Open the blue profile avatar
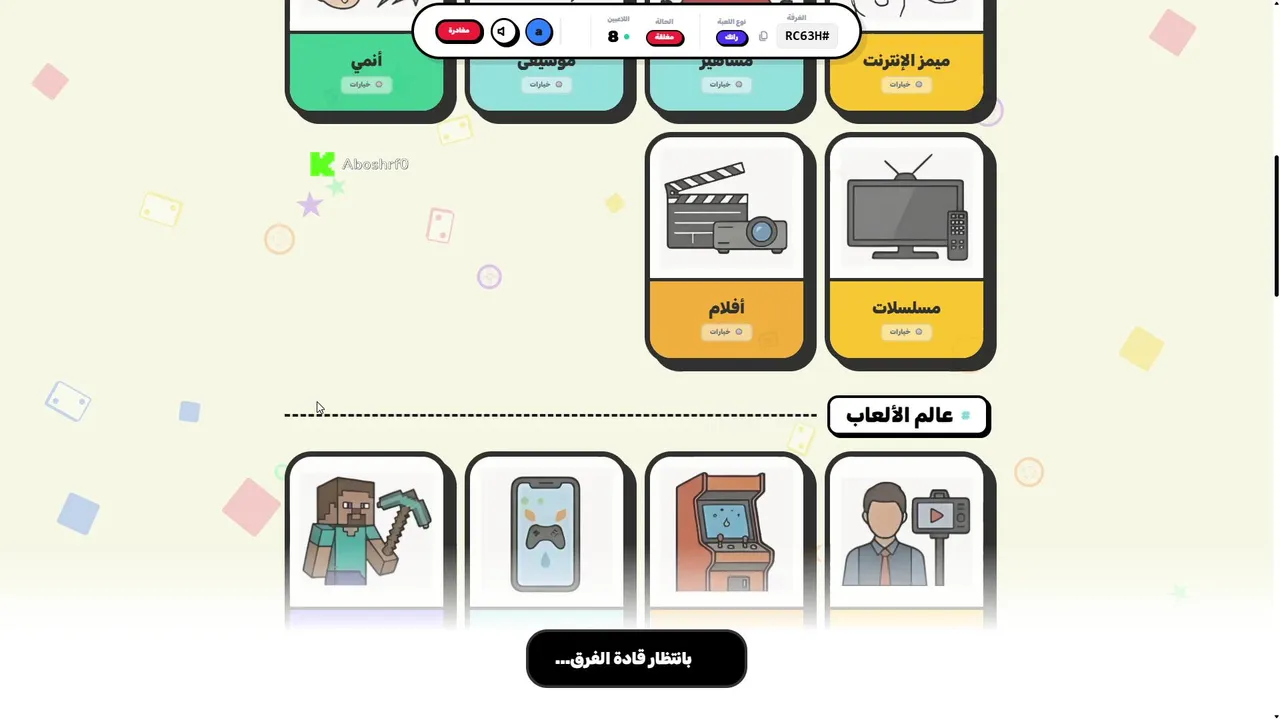Screen dimensions: 1280x720 pyautogui.click(x=539, y=32)
